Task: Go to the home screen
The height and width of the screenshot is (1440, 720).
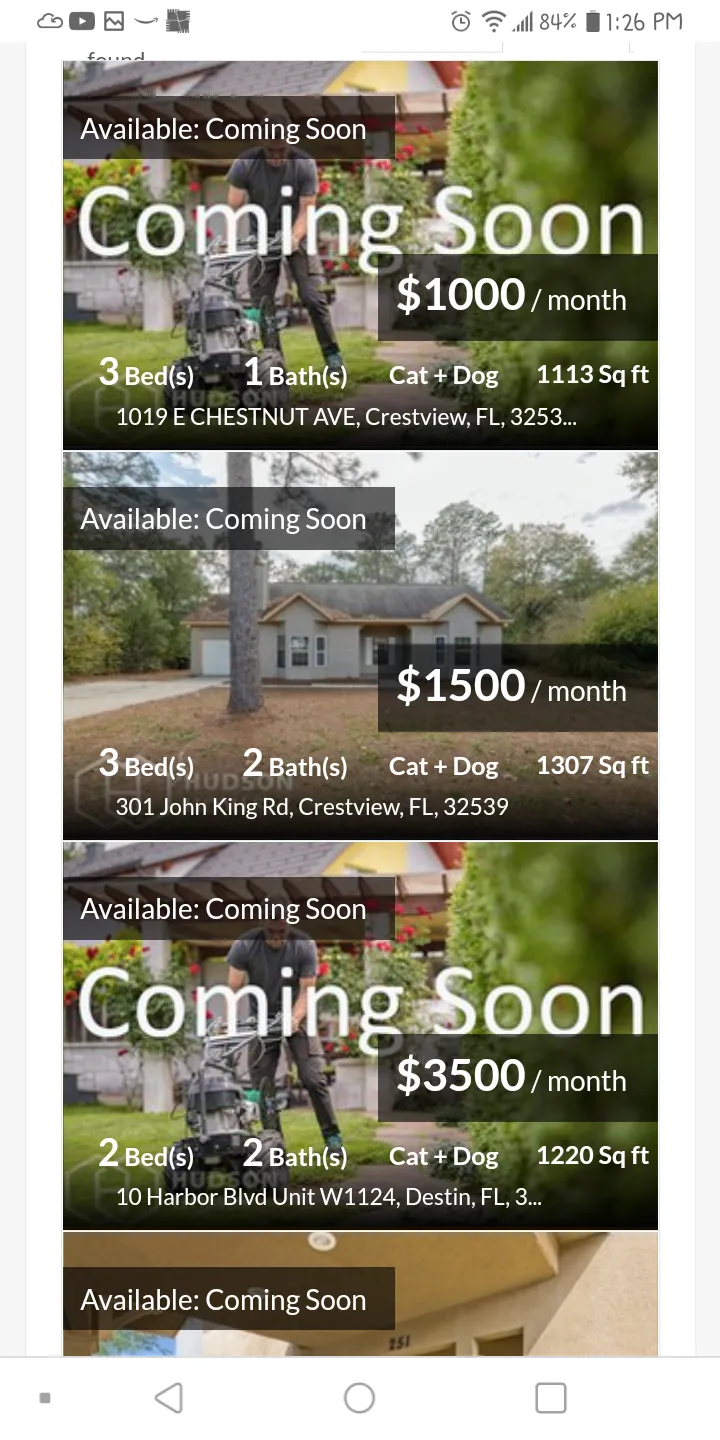Action: [359, 1397]
